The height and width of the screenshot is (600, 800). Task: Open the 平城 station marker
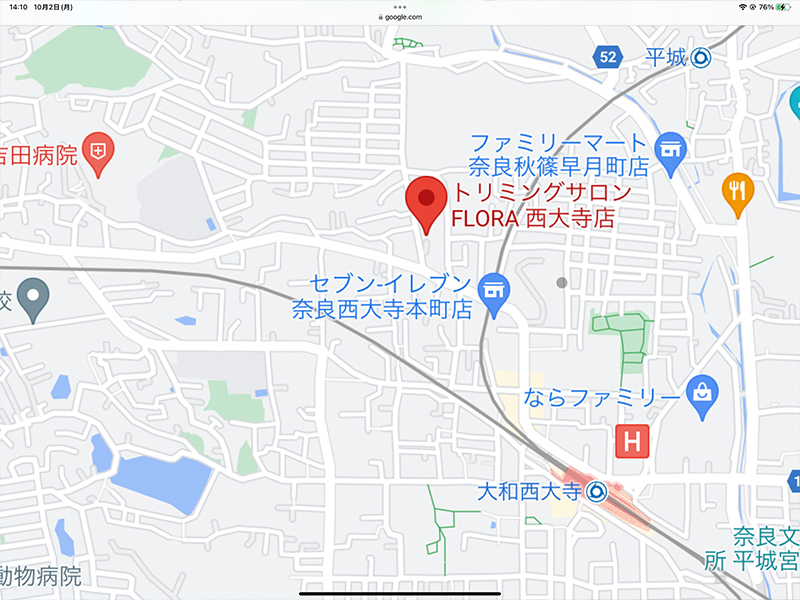click(x=703, y=58)
